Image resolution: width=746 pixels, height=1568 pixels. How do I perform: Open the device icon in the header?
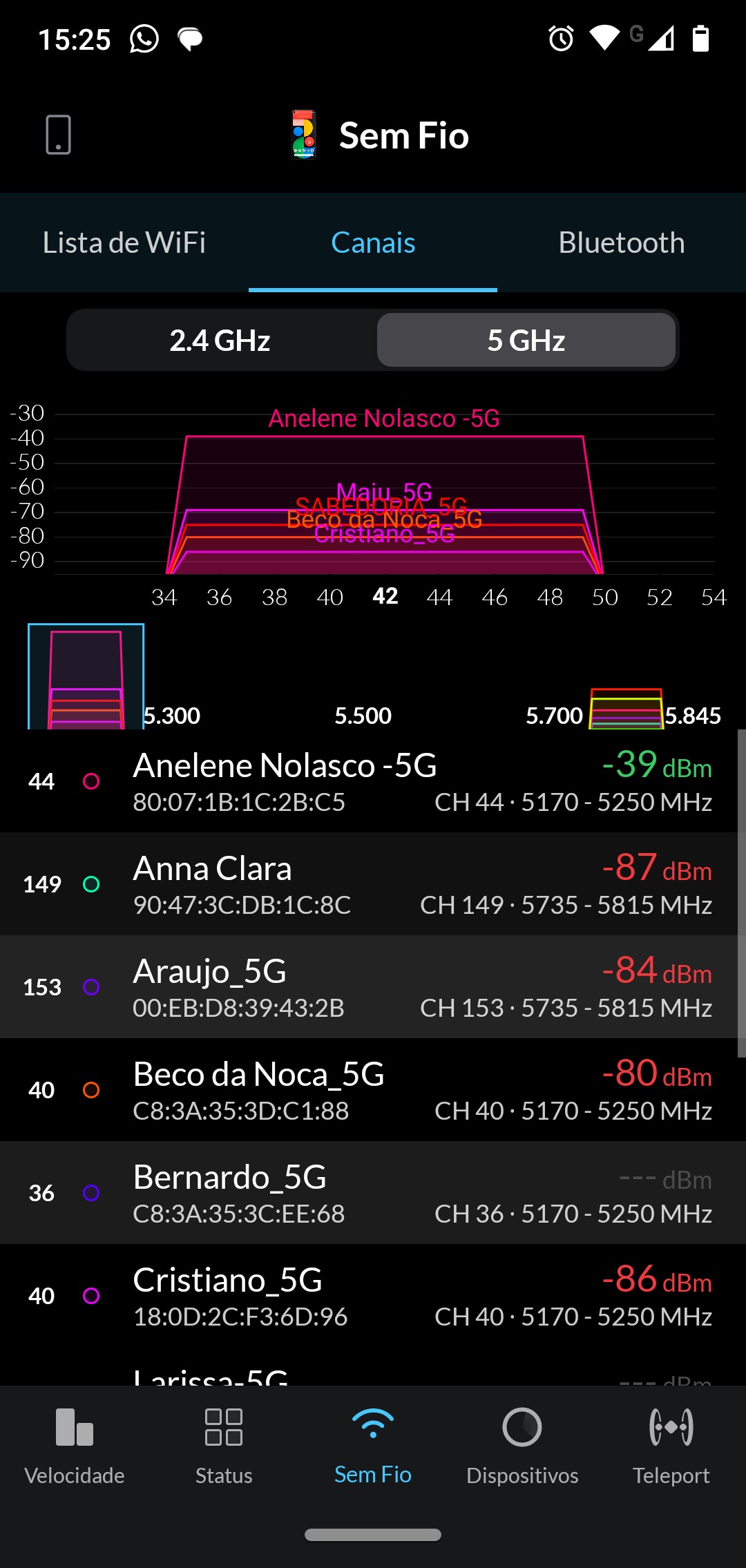pyautogui.click(x=58, y=135)
